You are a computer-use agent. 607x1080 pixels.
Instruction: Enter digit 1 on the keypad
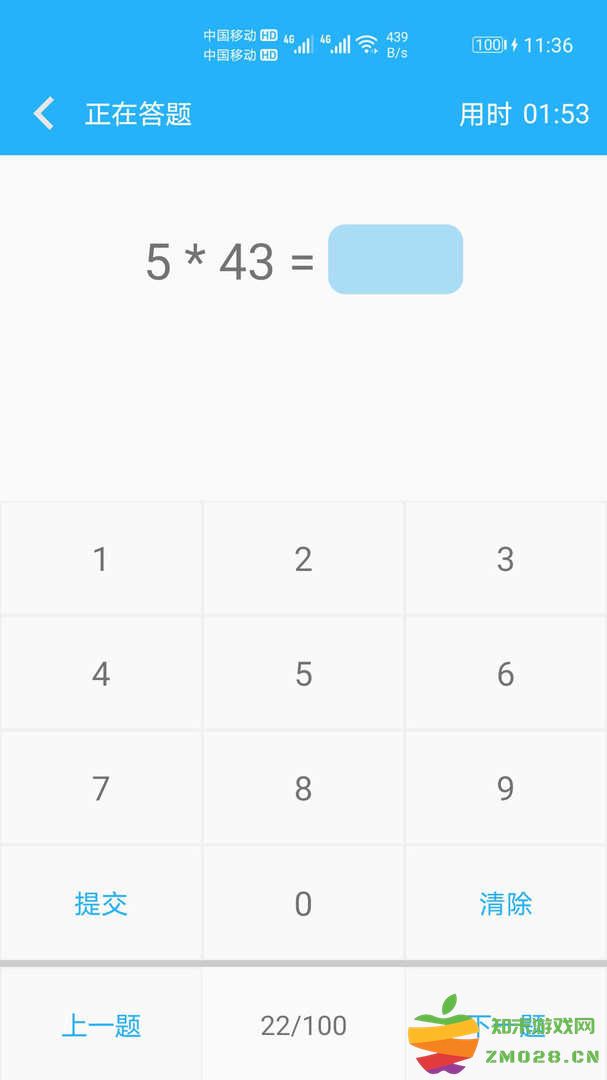tap(100, 559)
